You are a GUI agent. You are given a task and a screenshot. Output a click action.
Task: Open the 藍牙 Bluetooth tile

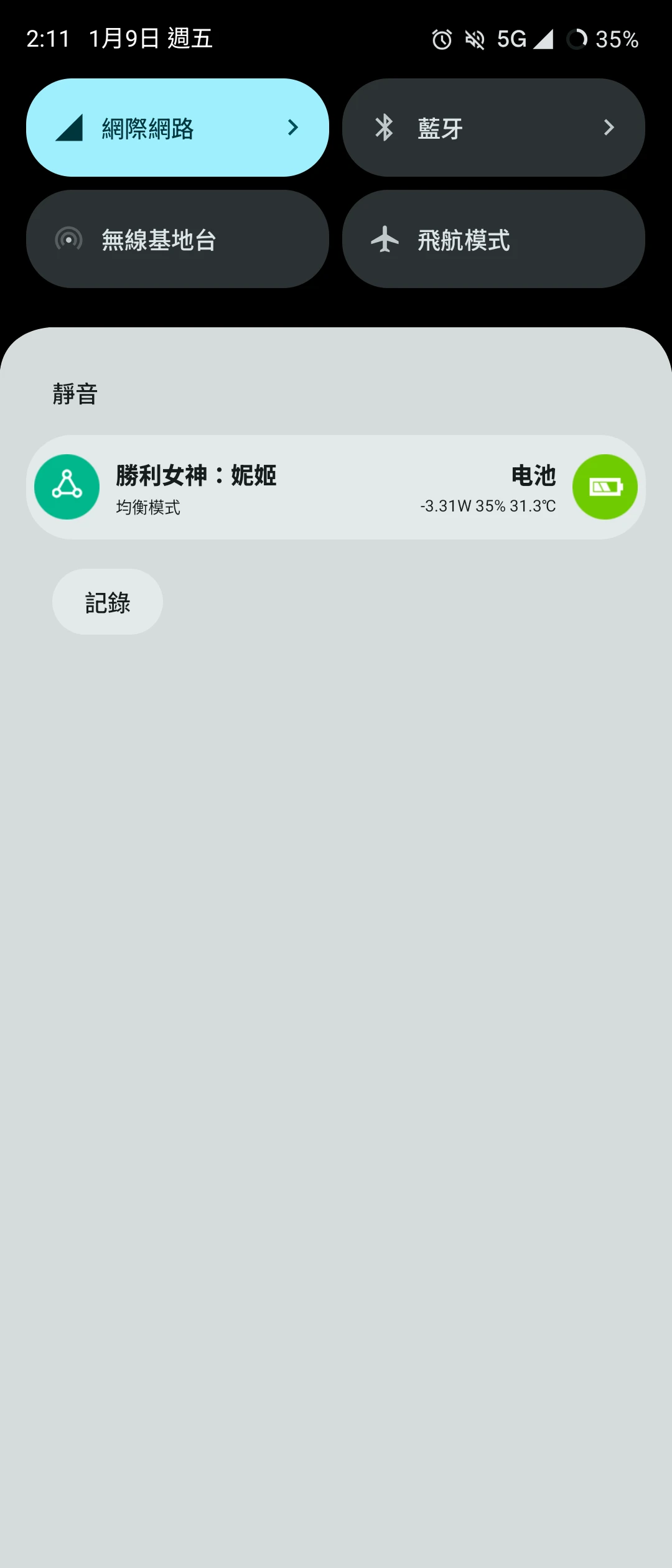(493, 128)
